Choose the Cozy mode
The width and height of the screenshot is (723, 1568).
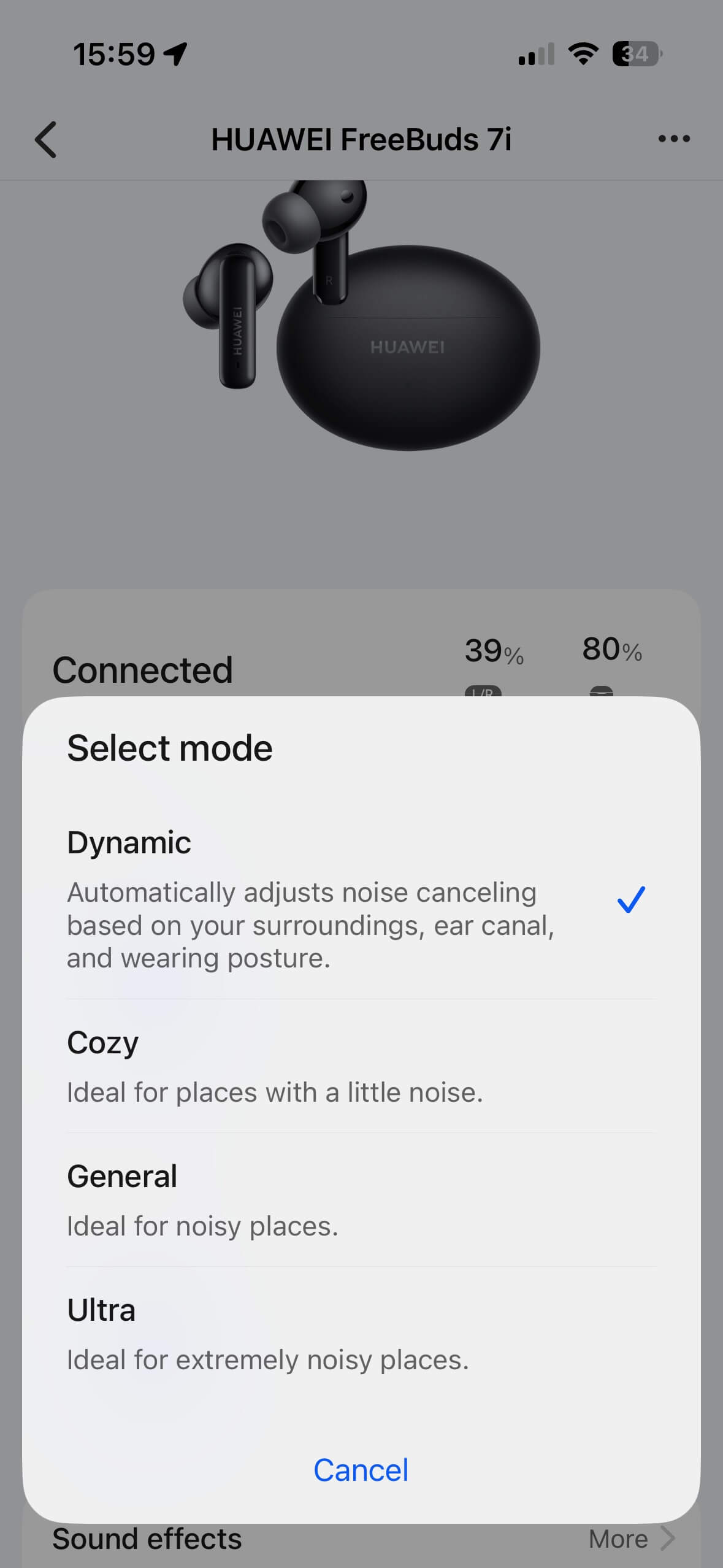click(361, 1067)
